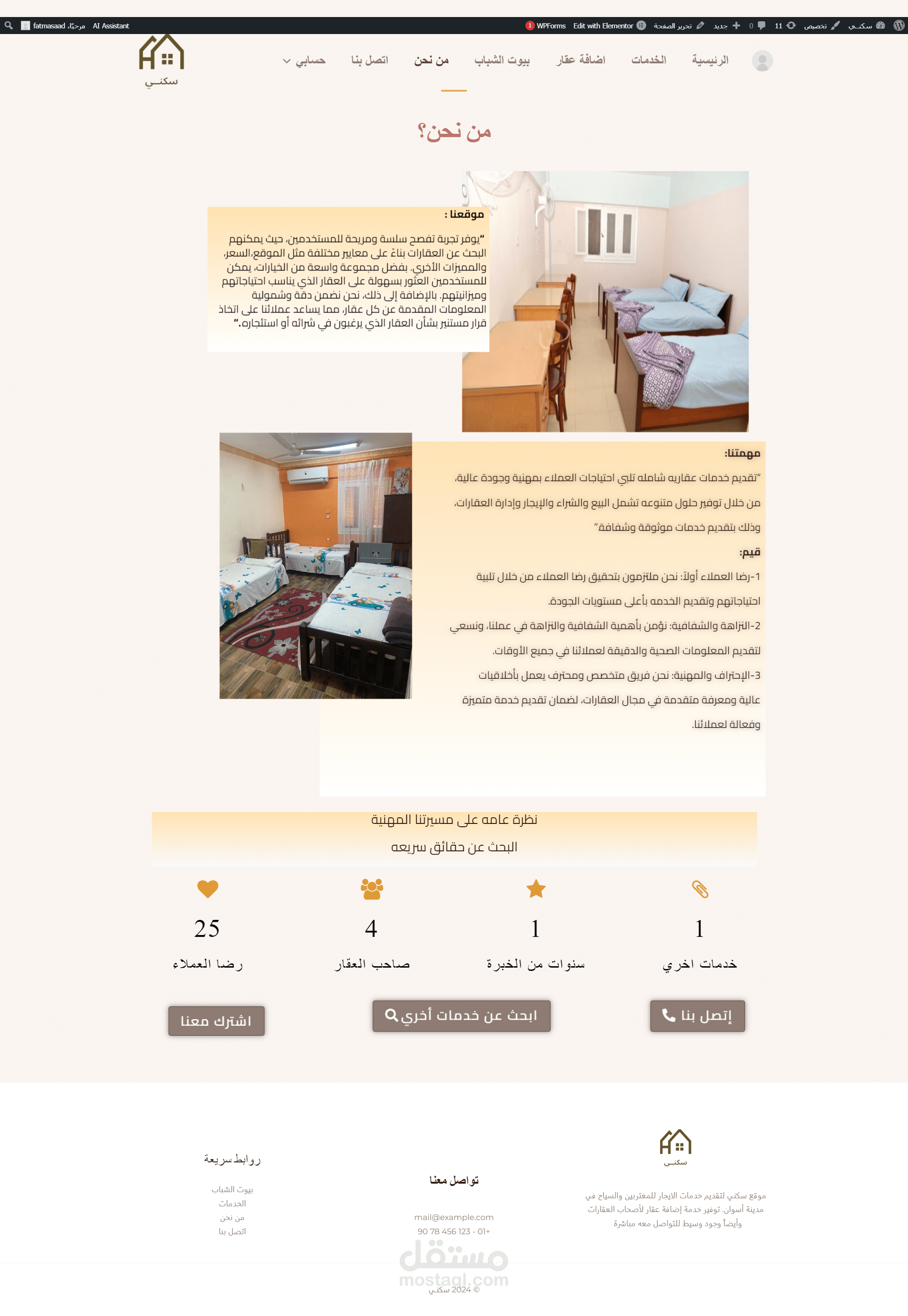Tap the إتصل بنا phone button

(x=697, y=1015)
